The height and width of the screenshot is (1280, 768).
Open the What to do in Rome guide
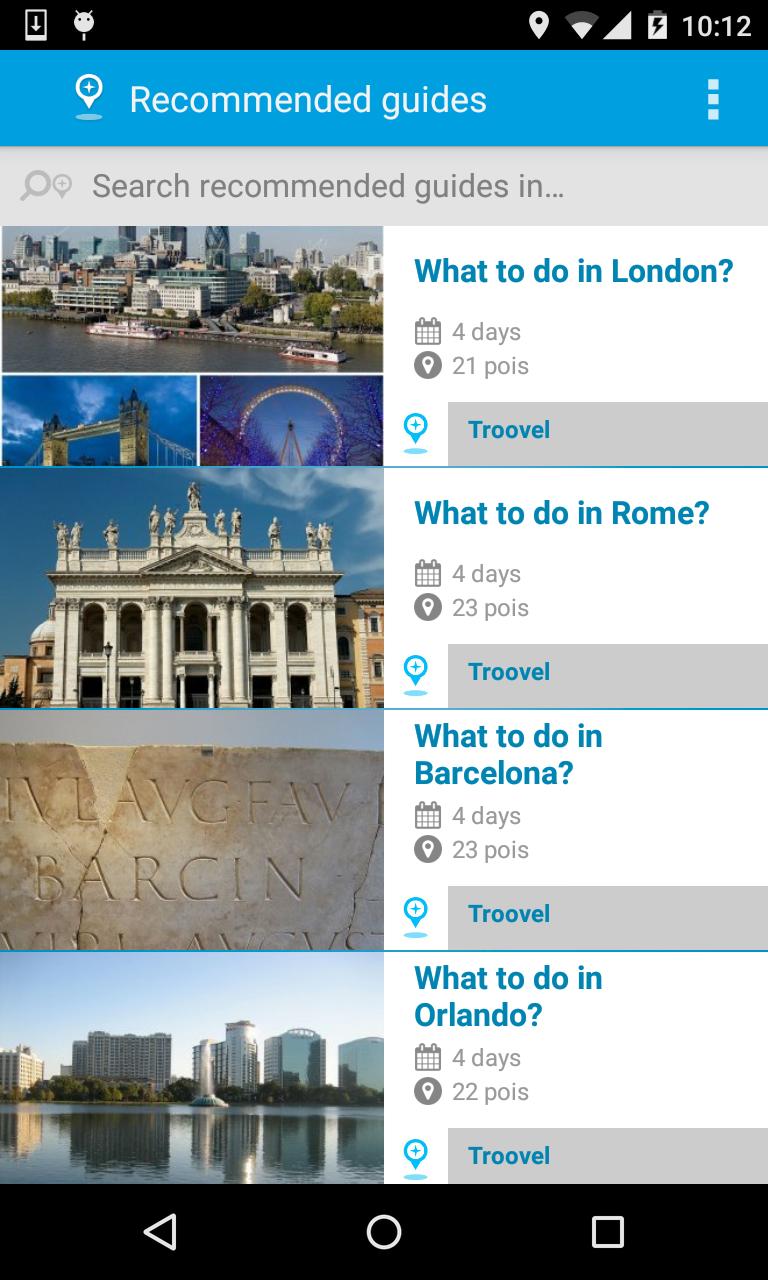[561, 513]
